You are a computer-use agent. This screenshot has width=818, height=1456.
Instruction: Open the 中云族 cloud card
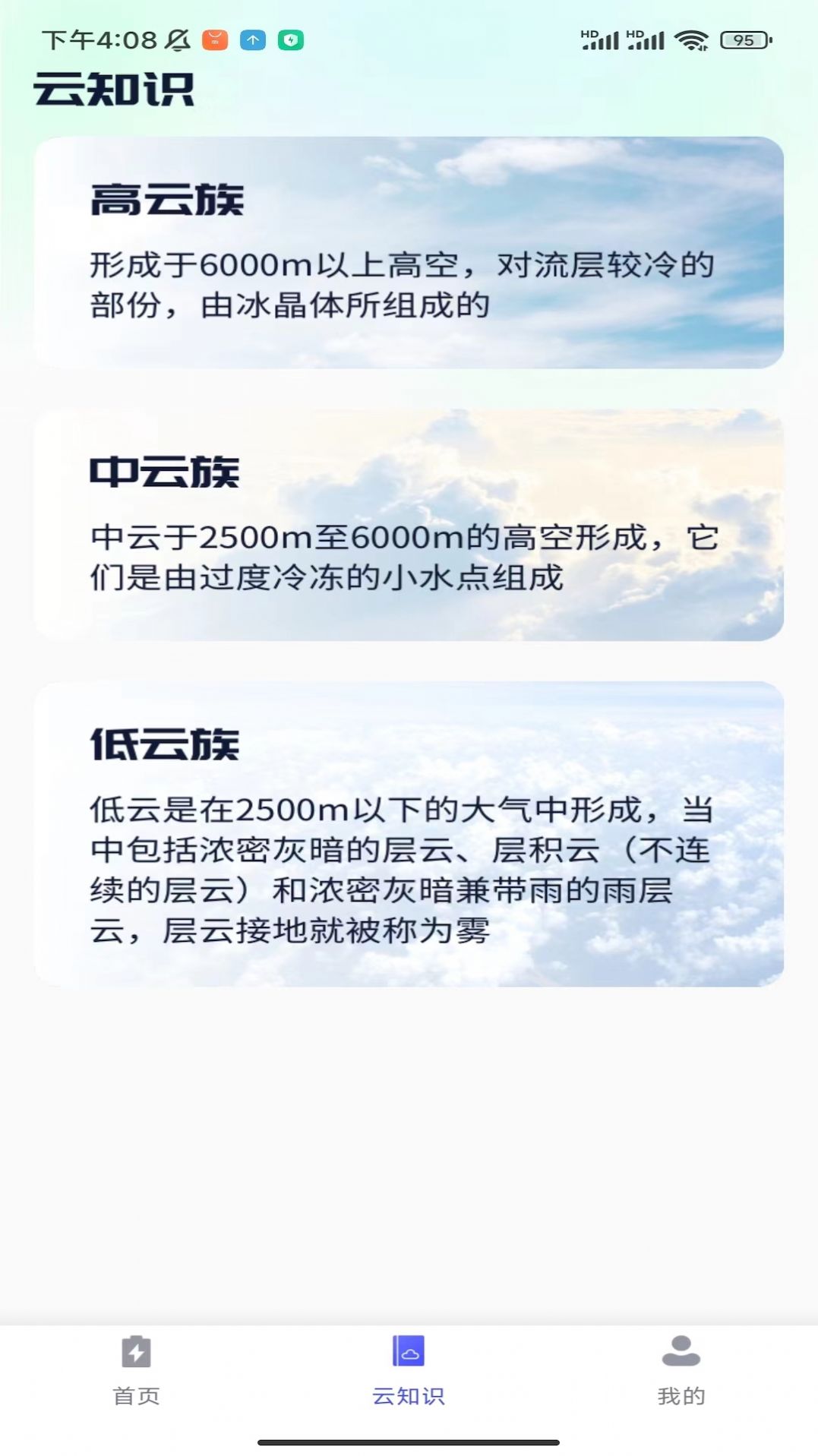(x=409, y=525)
